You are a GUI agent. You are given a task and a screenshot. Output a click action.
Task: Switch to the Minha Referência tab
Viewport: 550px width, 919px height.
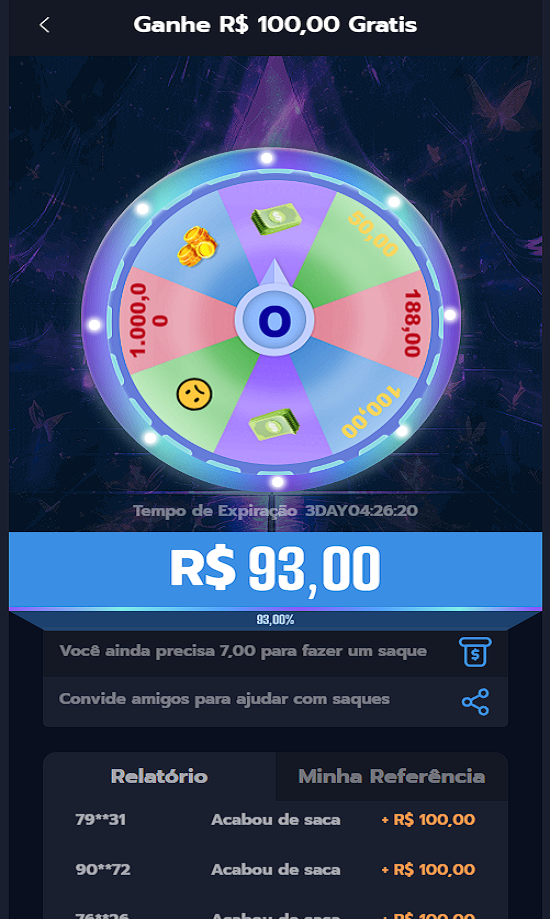pyautogui.click(x=392, y=777)
